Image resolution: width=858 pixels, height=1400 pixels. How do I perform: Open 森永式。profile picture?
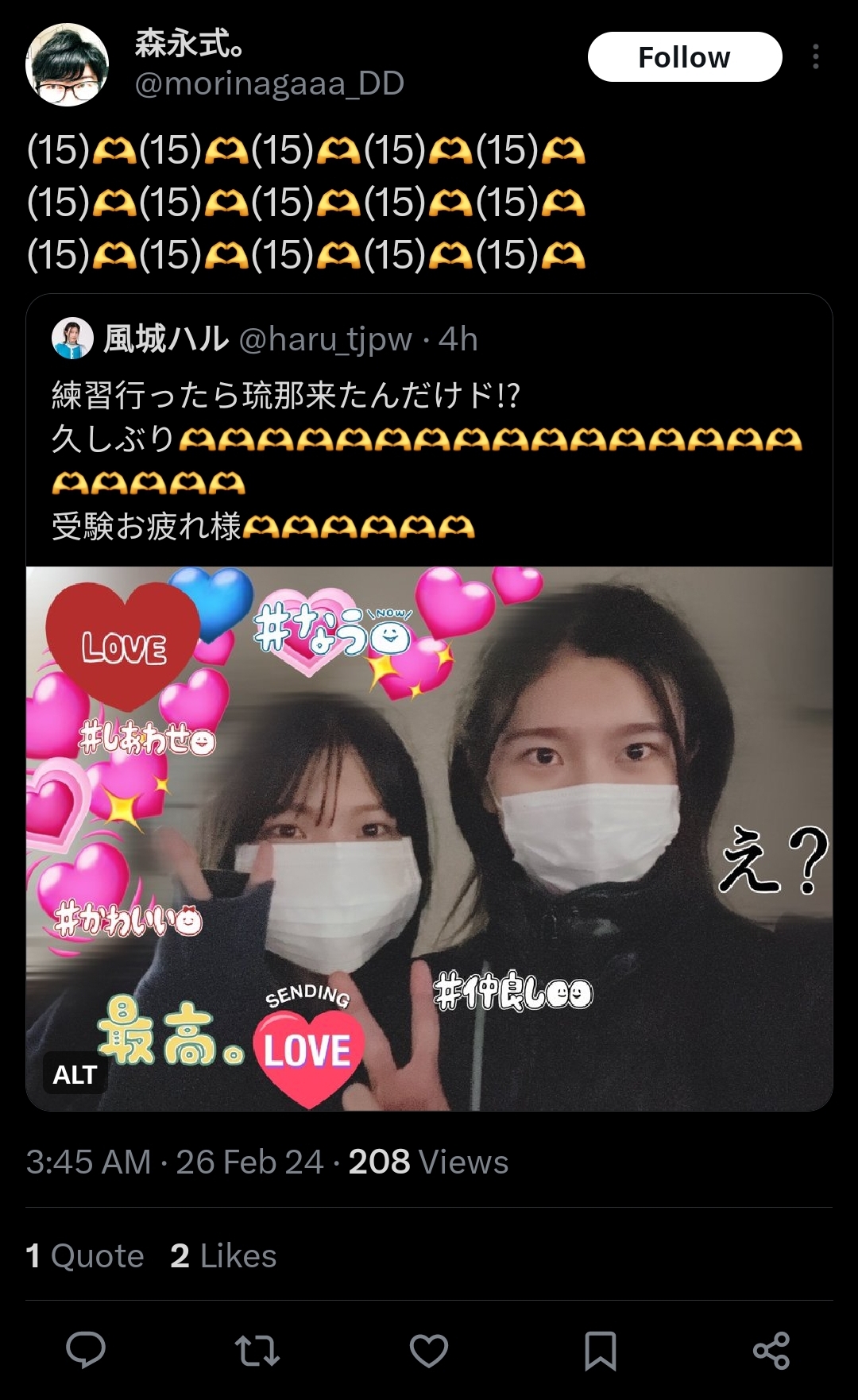pyautogui.click(x=67, y=65)
